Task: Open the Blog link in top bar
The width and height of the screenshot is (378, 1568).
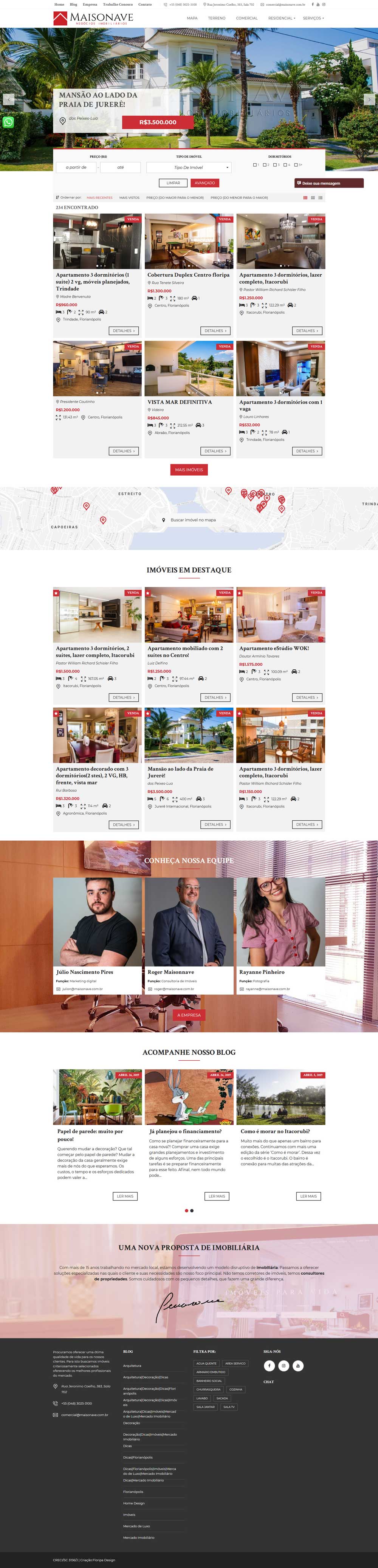Action: point(73,4)
